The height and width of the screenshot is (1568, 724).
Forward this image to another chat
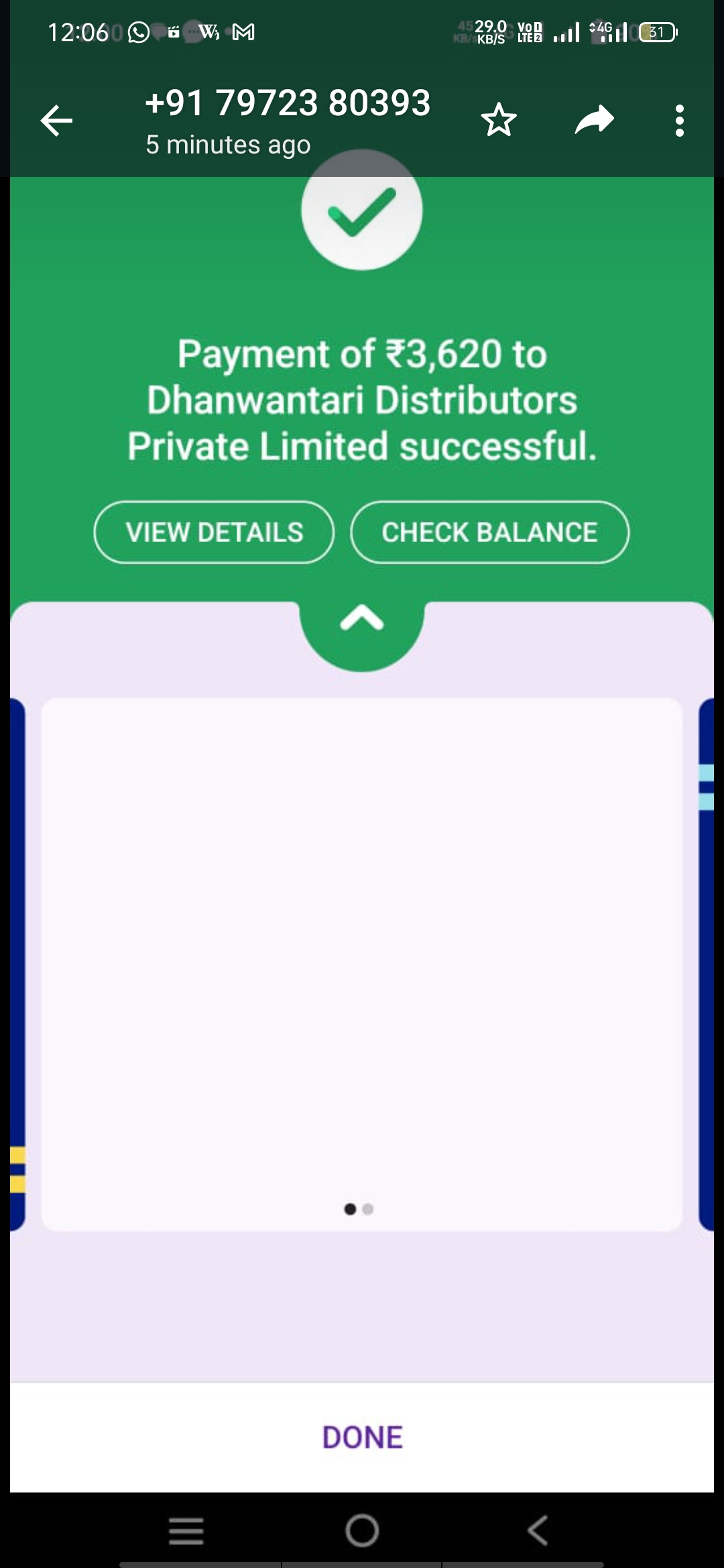[595, 121]
